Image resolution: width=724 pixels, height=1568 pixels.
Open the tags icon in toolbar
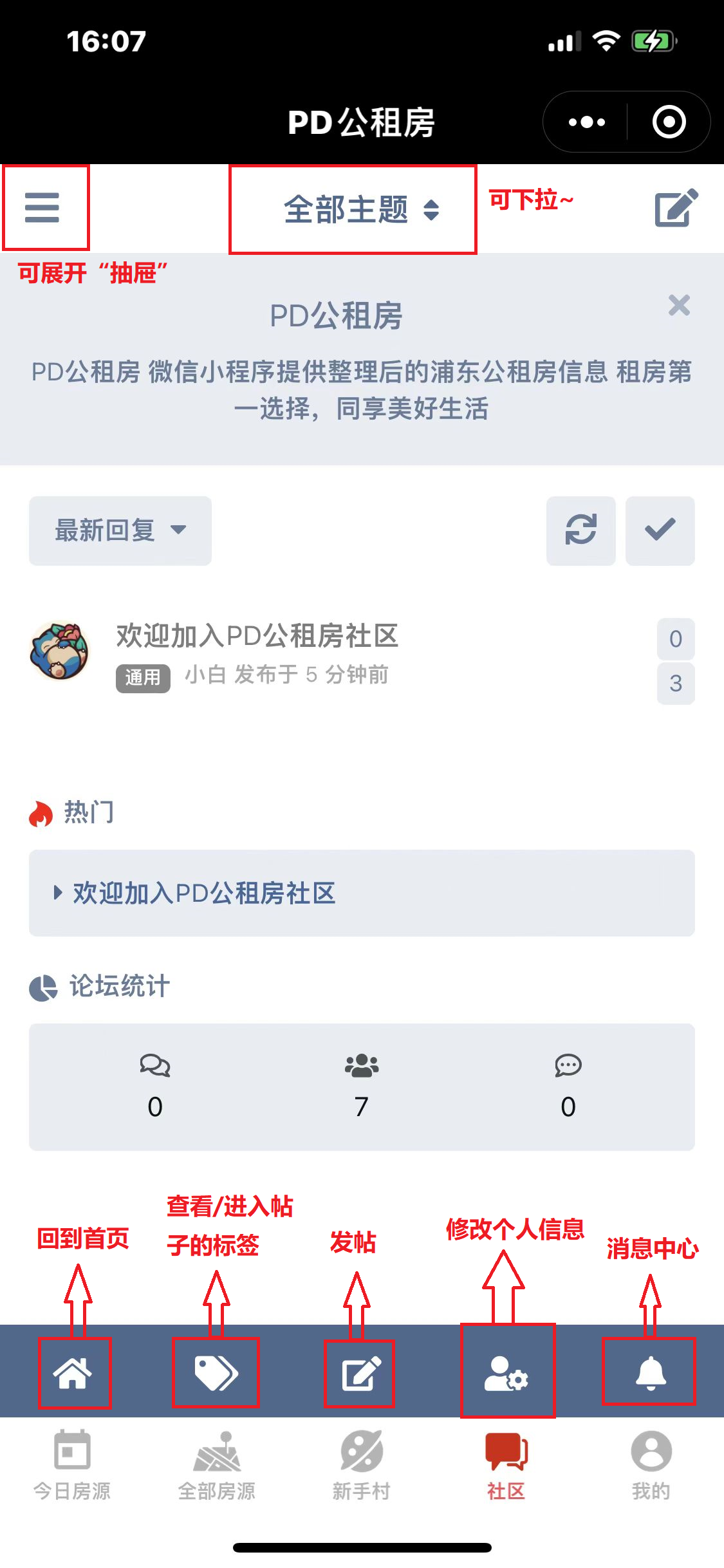coord(216,1372)
